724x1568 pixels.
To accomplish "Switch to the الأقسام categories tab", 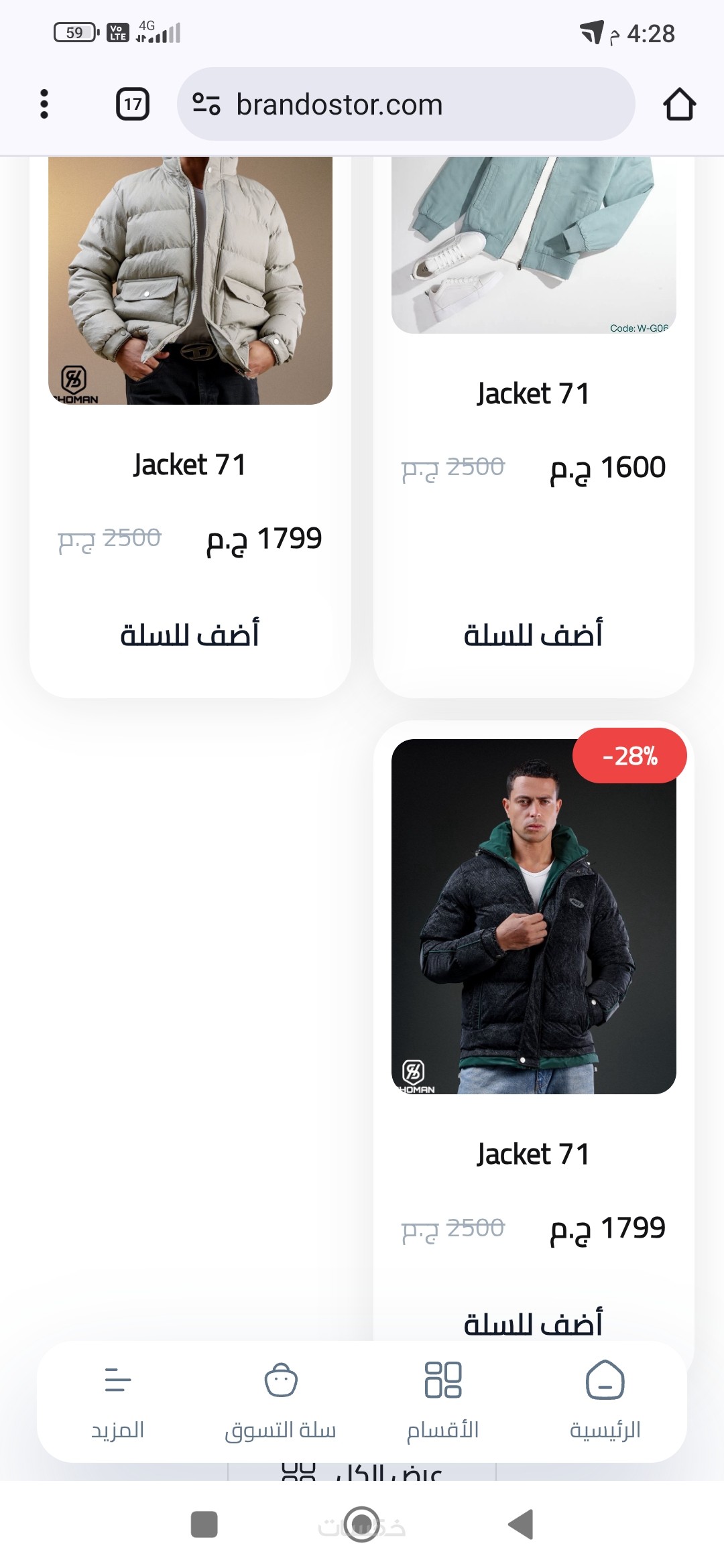I will tap(443, 1400).
